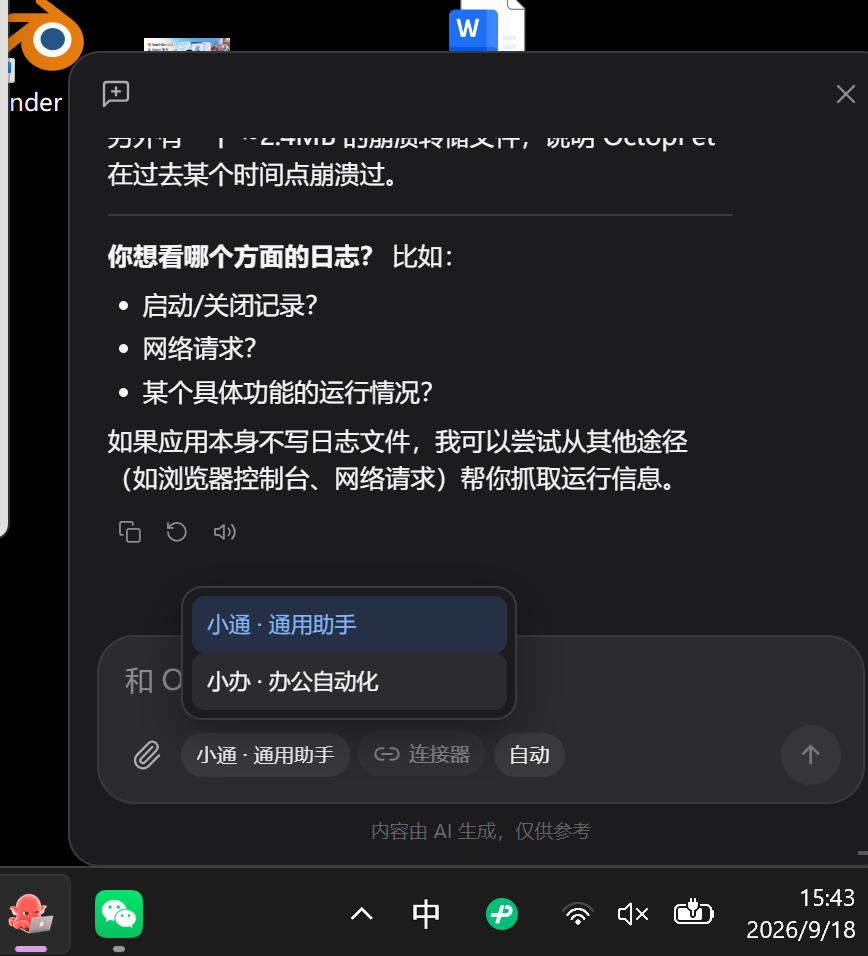The height and width of the screenshot is (956, 868).
Task: Open the 连接器 connectors chip
Action: pos(422,755)
